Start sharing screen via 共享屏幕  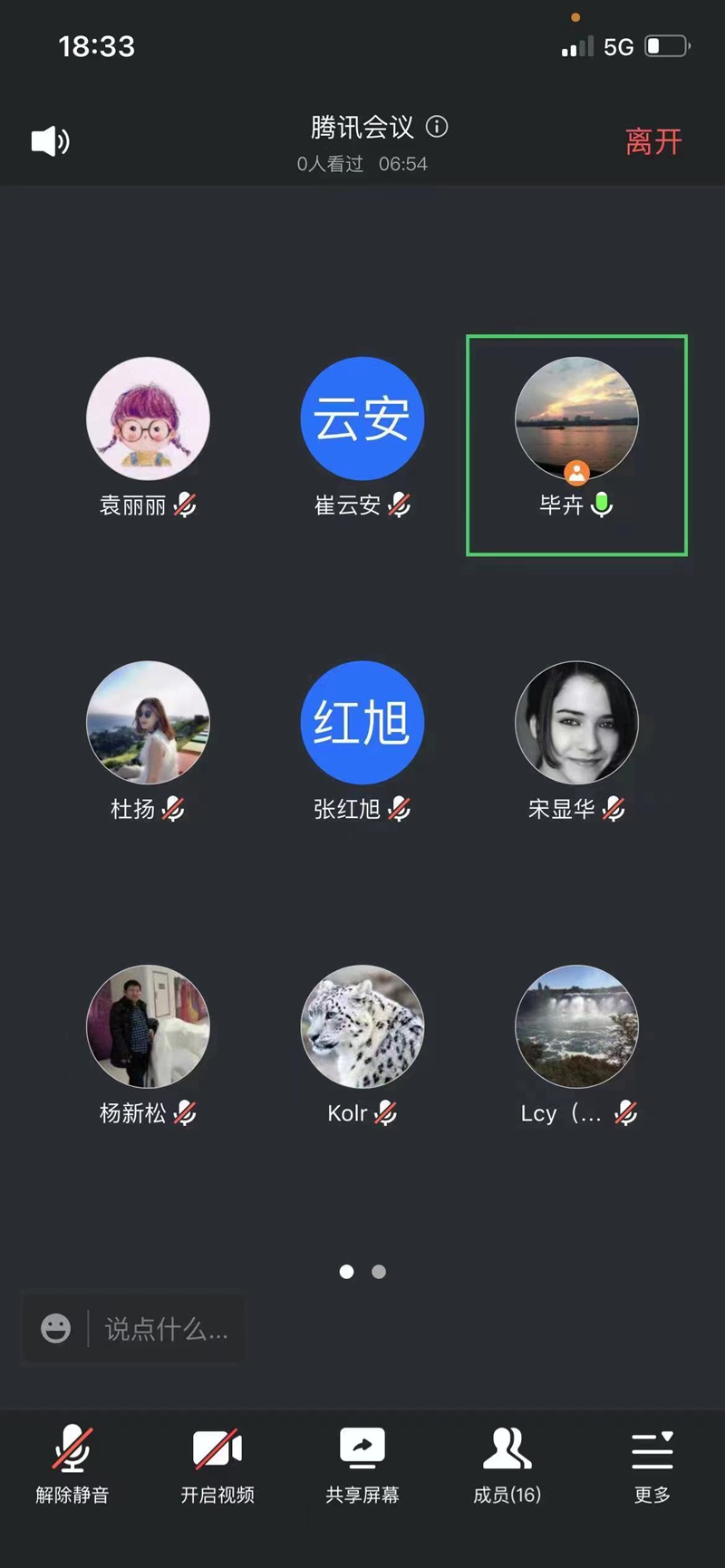tap(362, 1463)
